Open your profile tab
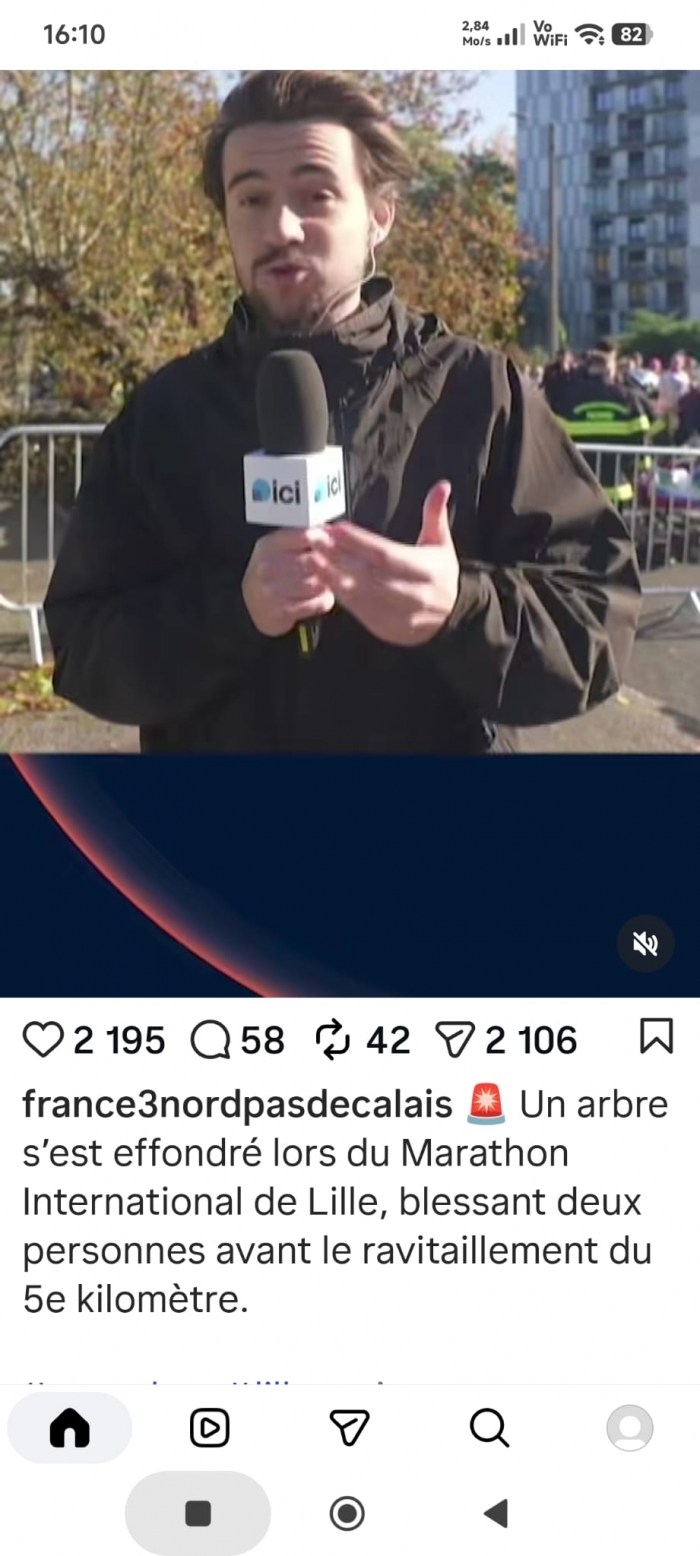The height and width of the screenshot is (1556, 700). [630, 1428]
